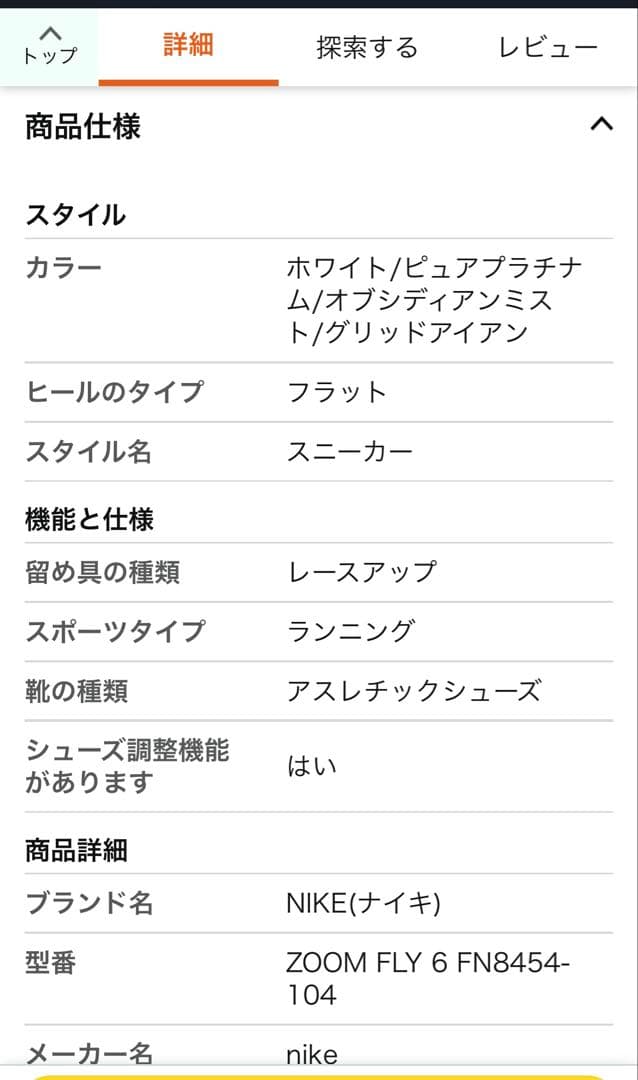The height and width of the screenshot is (1080, 638).
Task: Collapse the 商品仕様 section
Action: [x=600, y=126]
